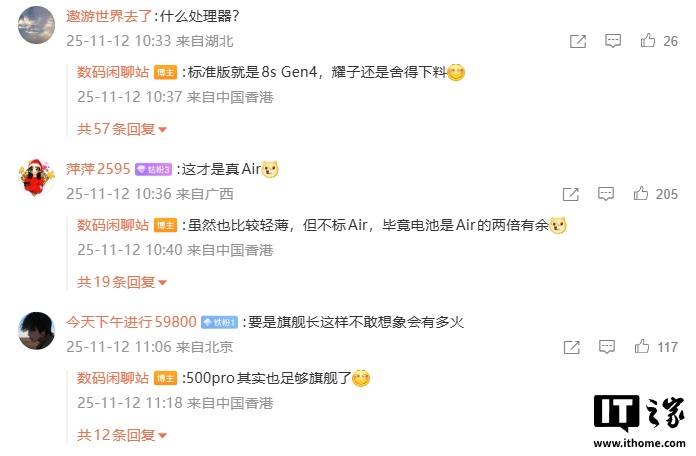The image size is (696, 456).
Task: Expand 共57条回复 replies
Action: coord(122,129)
